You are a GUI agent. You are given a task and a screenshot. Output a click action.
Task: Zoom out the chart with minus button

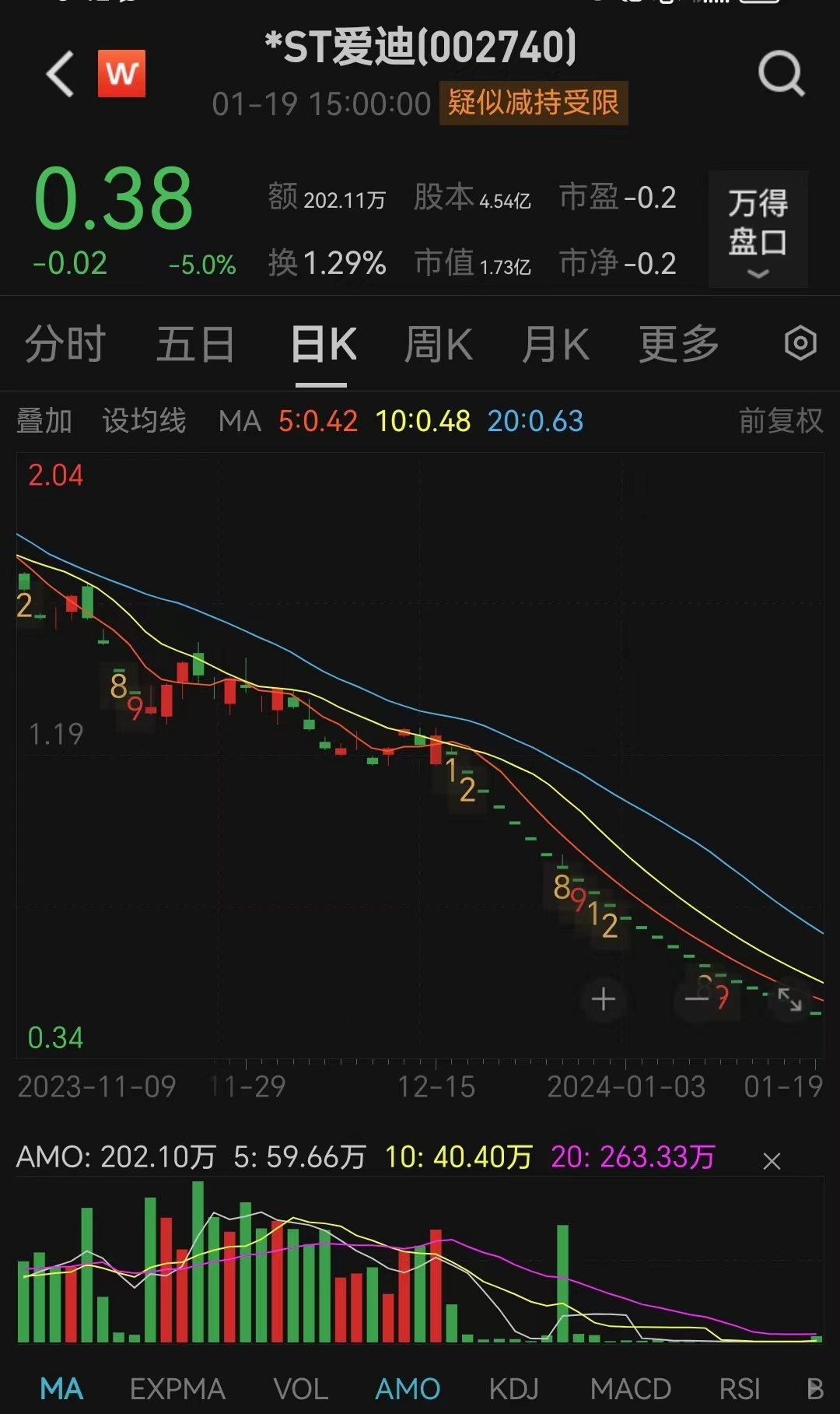(x=696, y=998)
